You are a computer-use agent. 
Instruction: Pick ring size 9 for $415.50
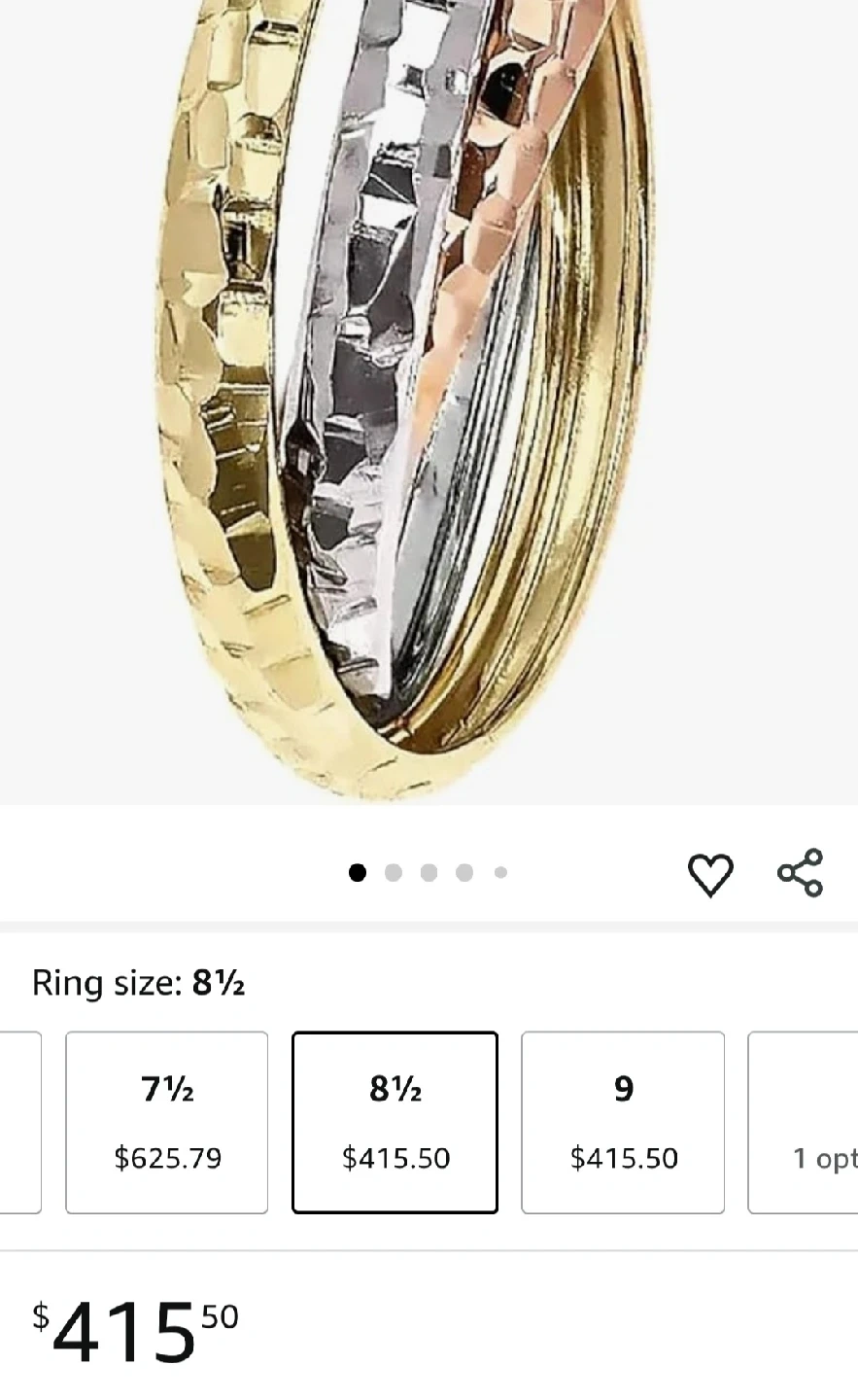[x=623, y=1122]
